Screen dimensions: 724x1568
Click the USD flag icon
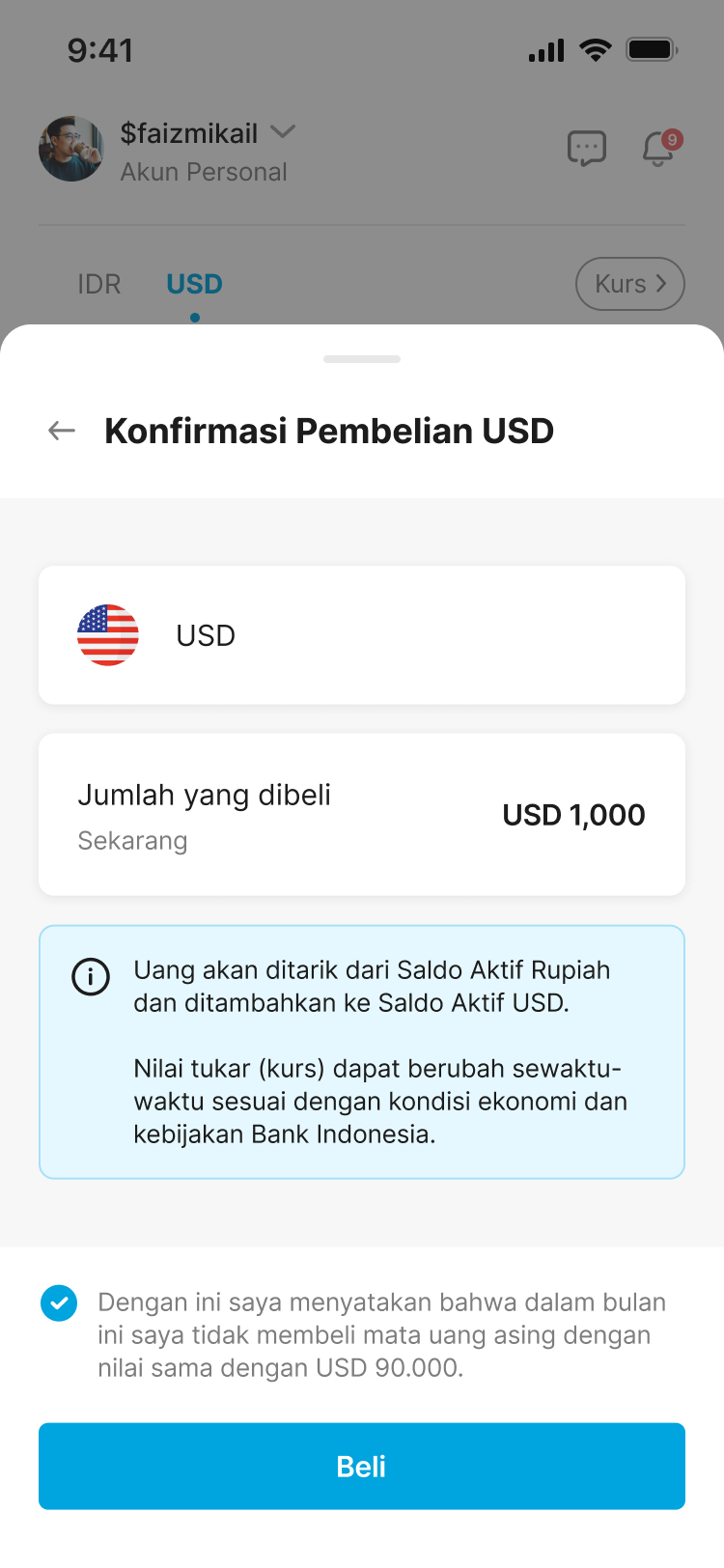108,634
